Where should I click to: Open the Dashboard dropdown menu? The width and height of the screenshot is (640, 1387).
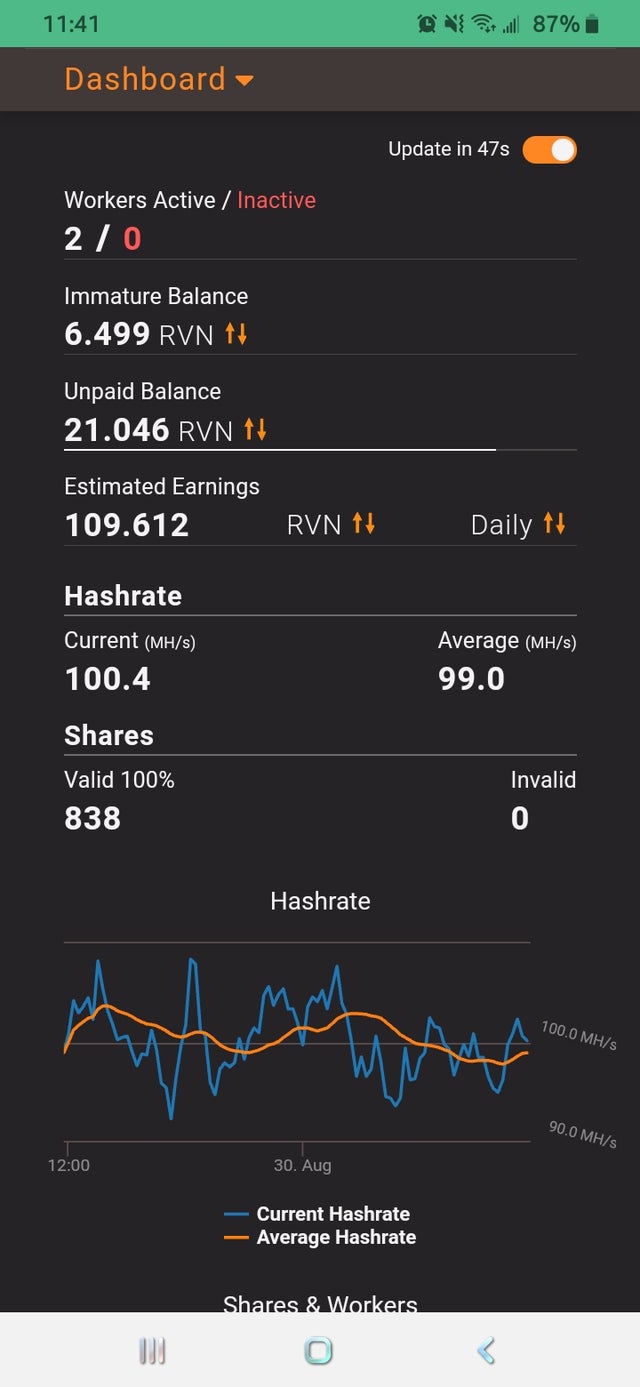[x=159, y=79]
